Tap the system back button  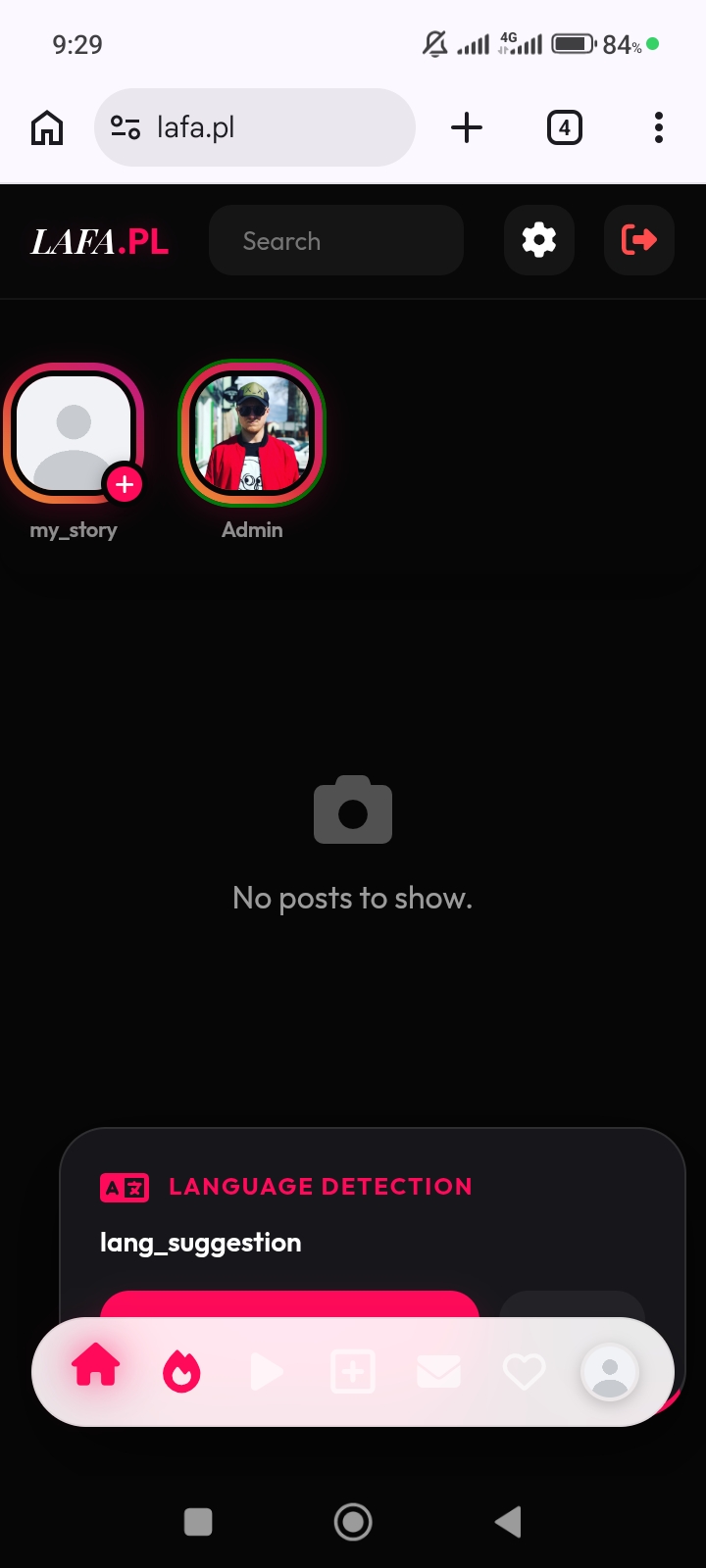tap(508, 1521)
